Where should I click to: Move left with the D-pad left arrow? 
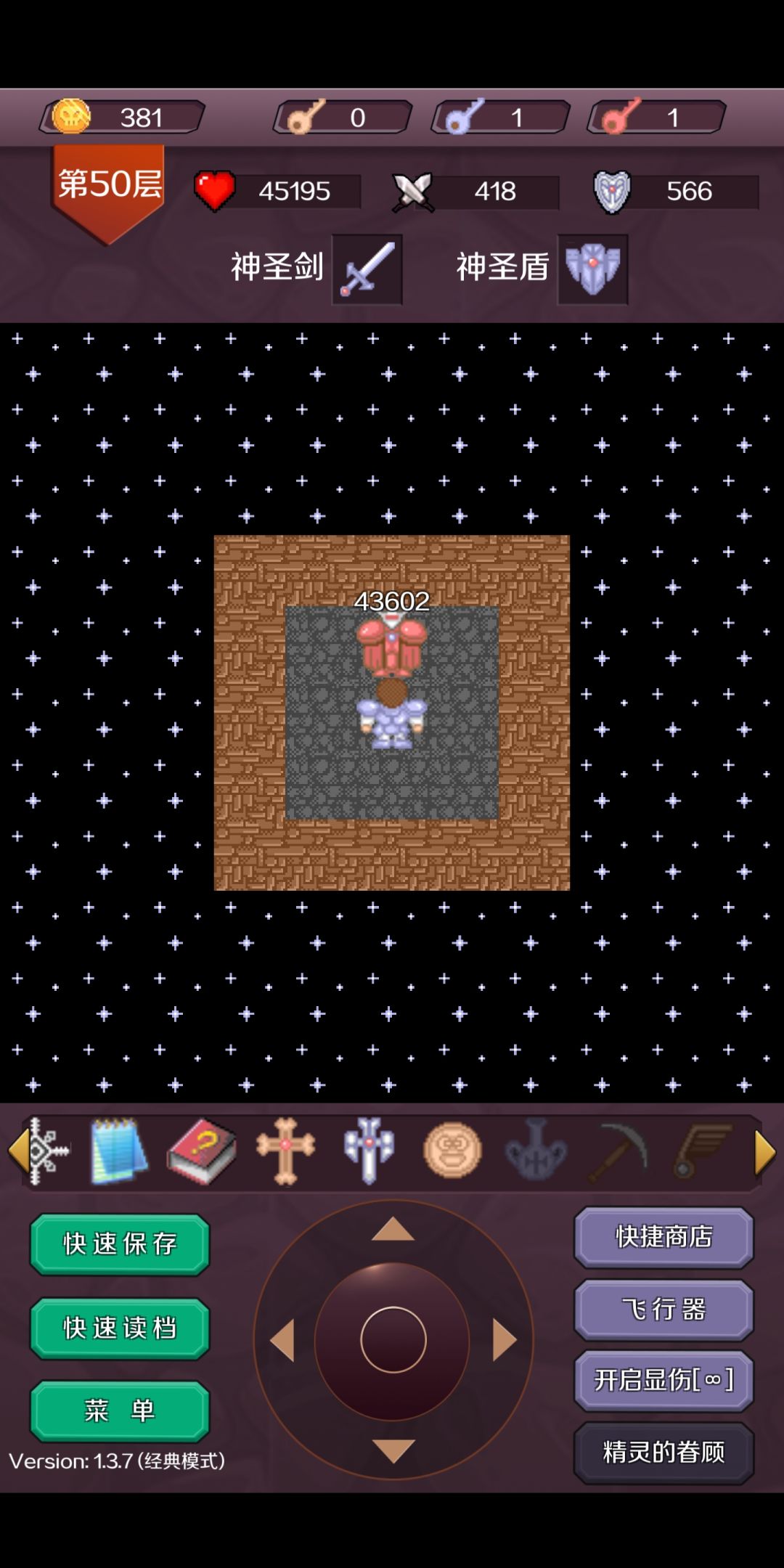point(282,1340)
